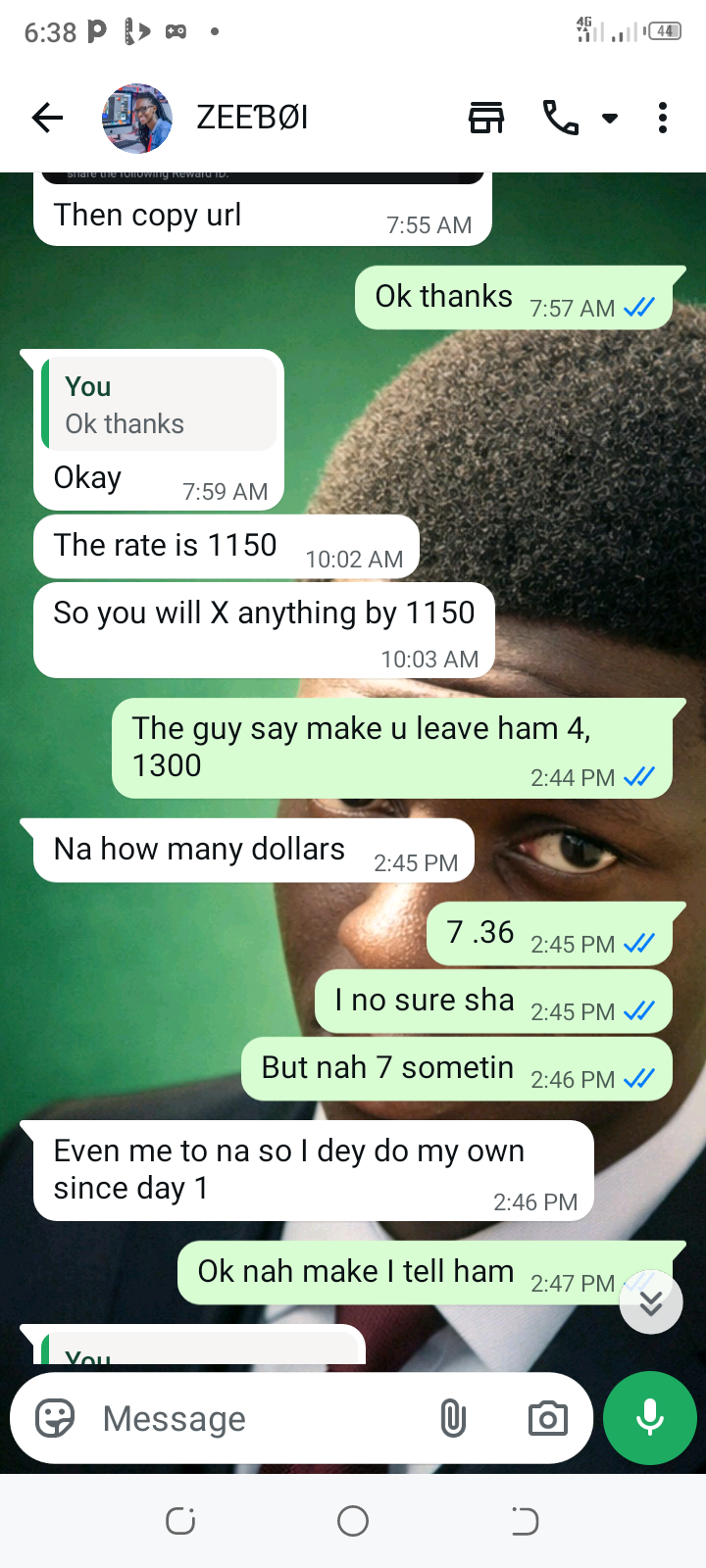Image resolution: width=706 pixels, height=1568 pixels.
Task: Open ZEEBØI's profile picture
Action: coord(137,119)
